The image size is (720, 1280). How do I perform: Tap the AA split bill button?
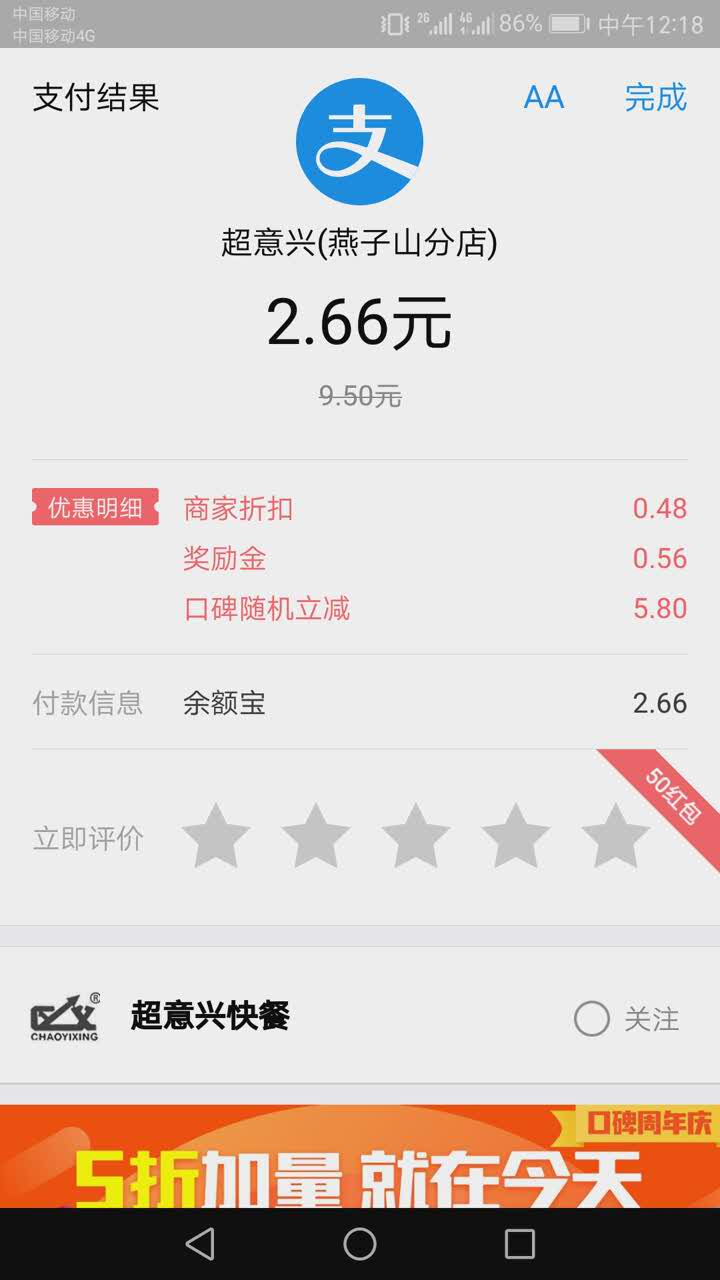pos(544,98)
